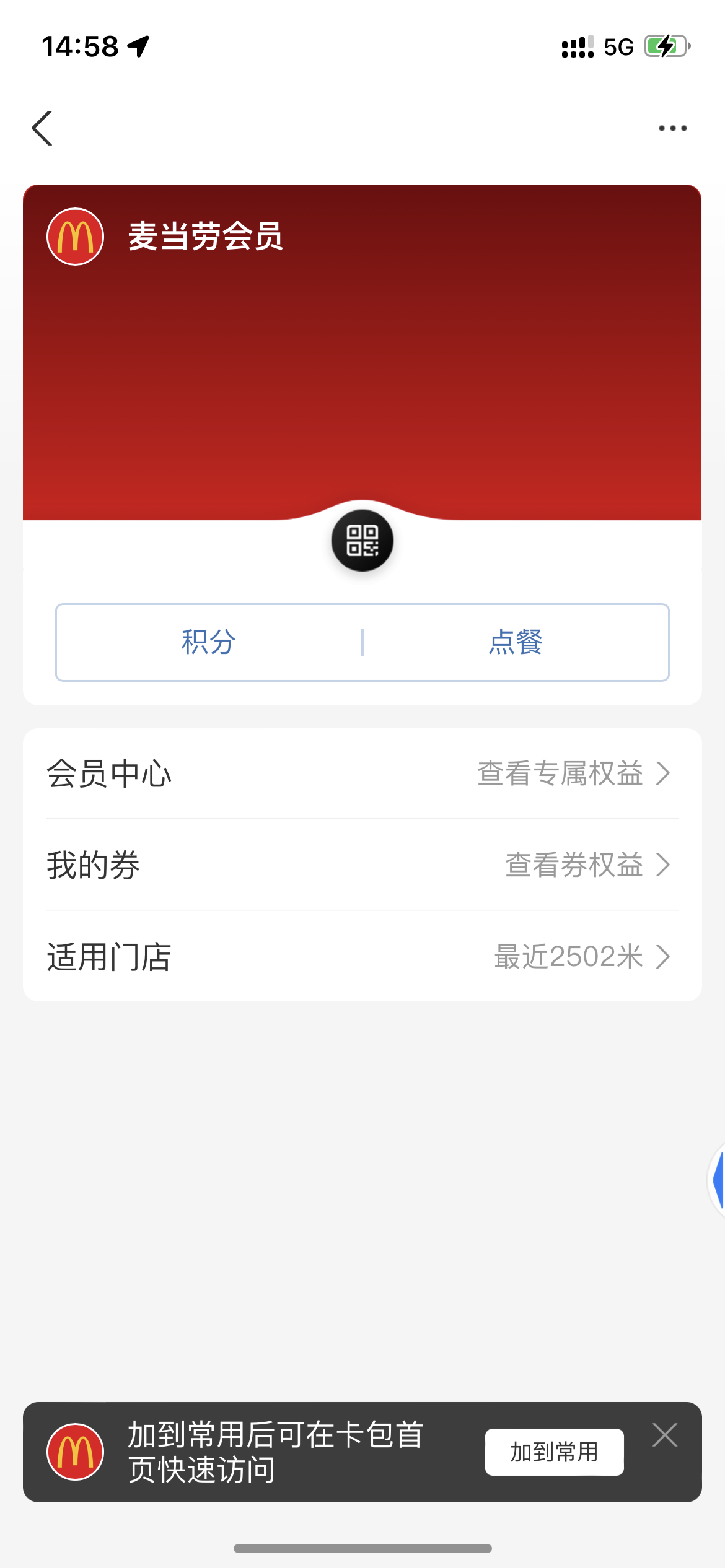
Task: Go back using the top-left arrow
Action: [42, 128]
